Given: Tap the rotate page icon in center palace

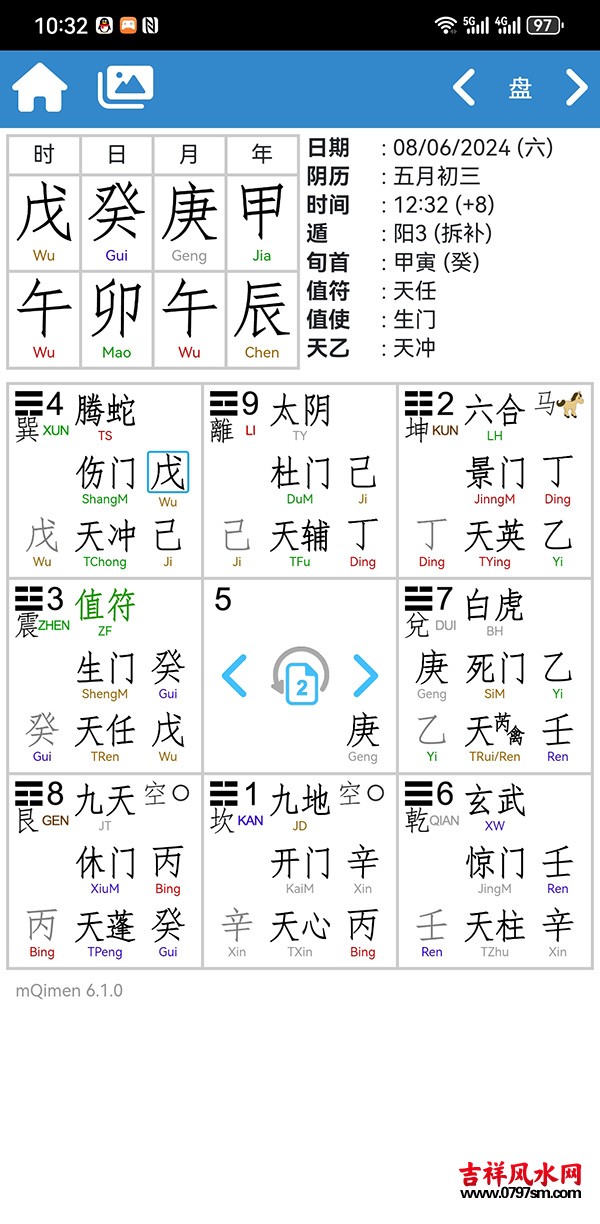Looking at the screenshot, I should click(300, 677).
